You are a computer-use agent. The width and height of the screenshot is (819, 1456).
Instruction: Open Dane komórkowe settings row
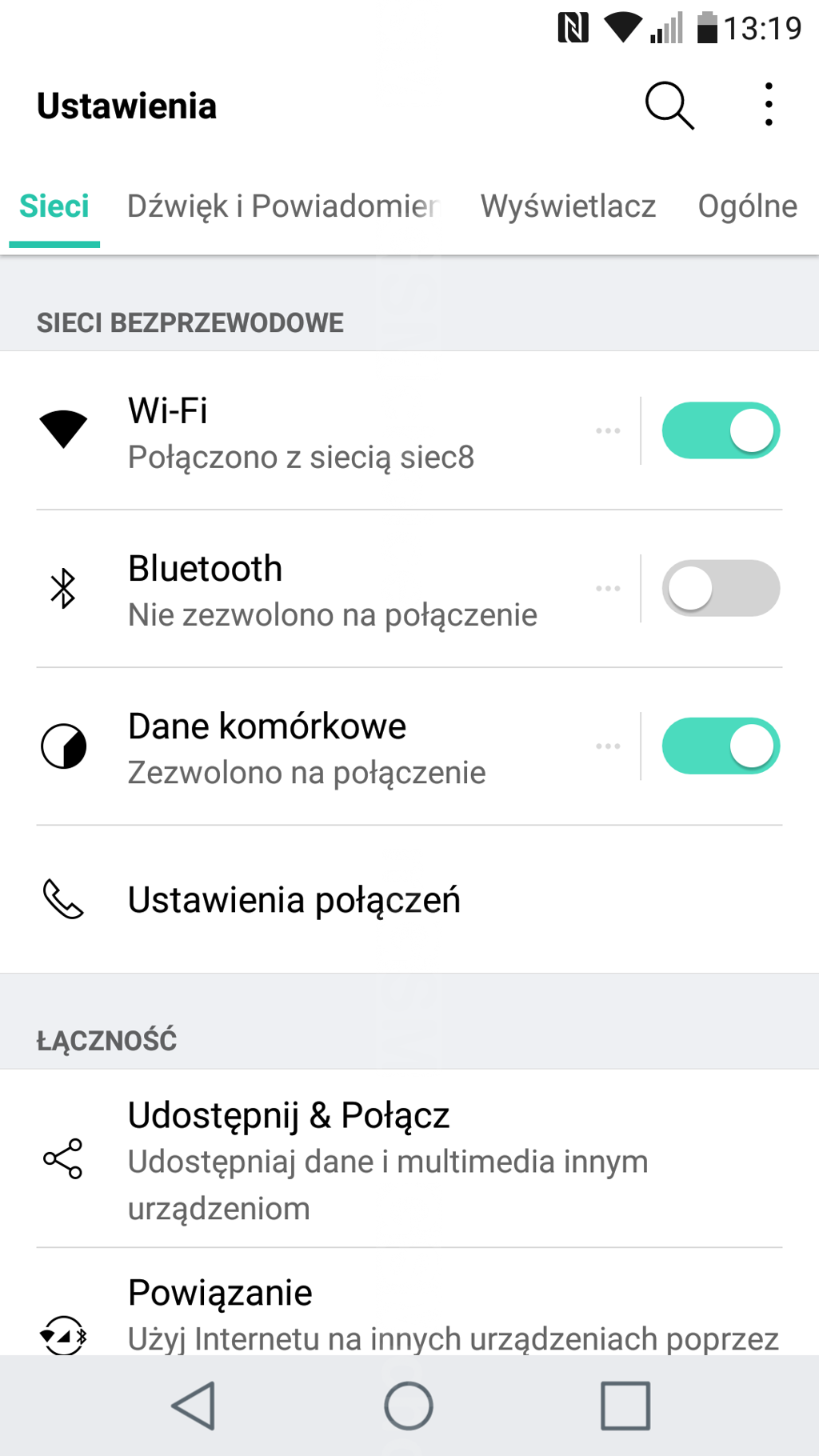click(320, 746)
